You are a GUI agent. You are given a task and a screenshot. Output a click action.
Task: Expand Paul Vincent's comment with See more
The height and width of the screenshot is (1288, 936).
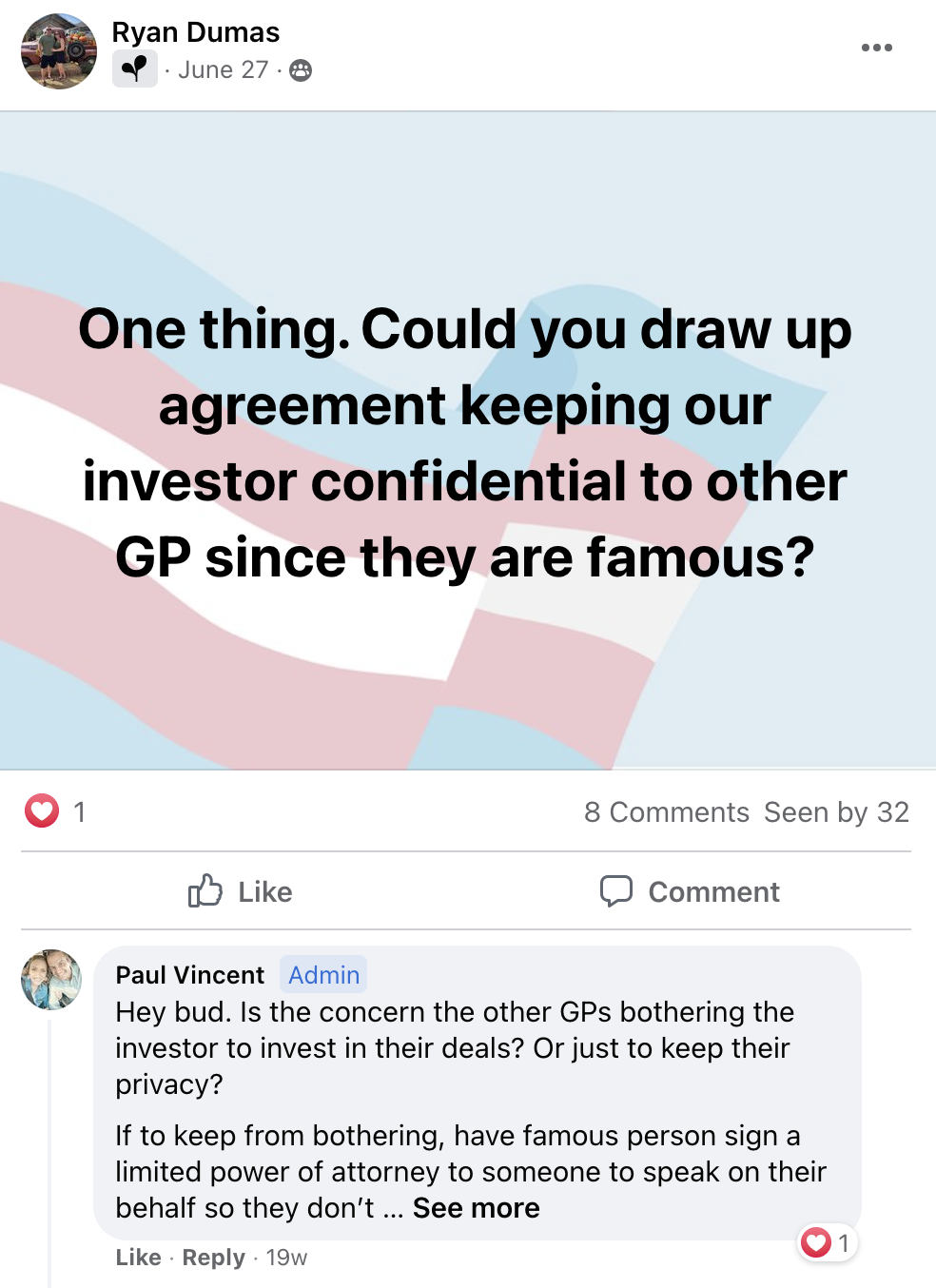476,1208
